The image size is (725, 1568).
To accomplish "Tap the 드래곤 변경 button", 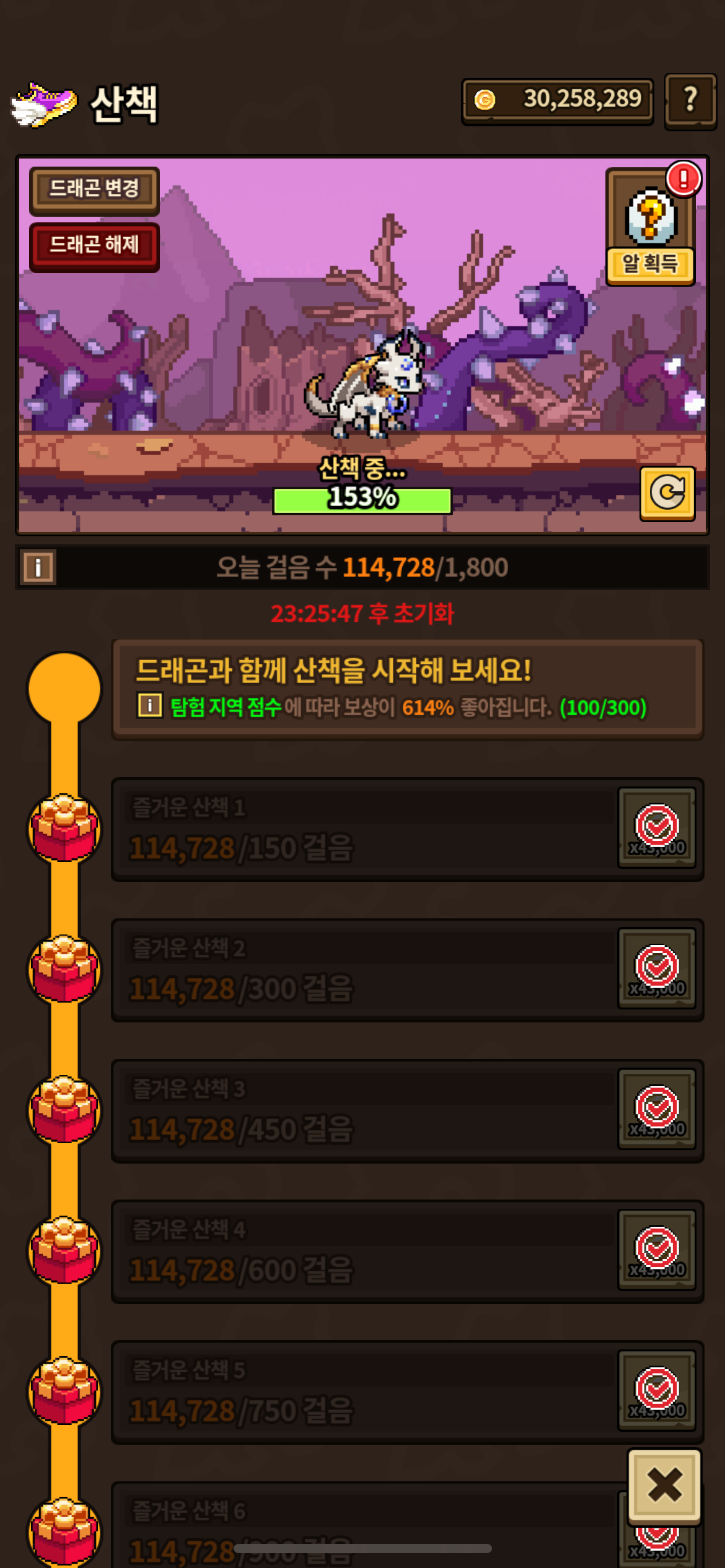I will (94, 189).
